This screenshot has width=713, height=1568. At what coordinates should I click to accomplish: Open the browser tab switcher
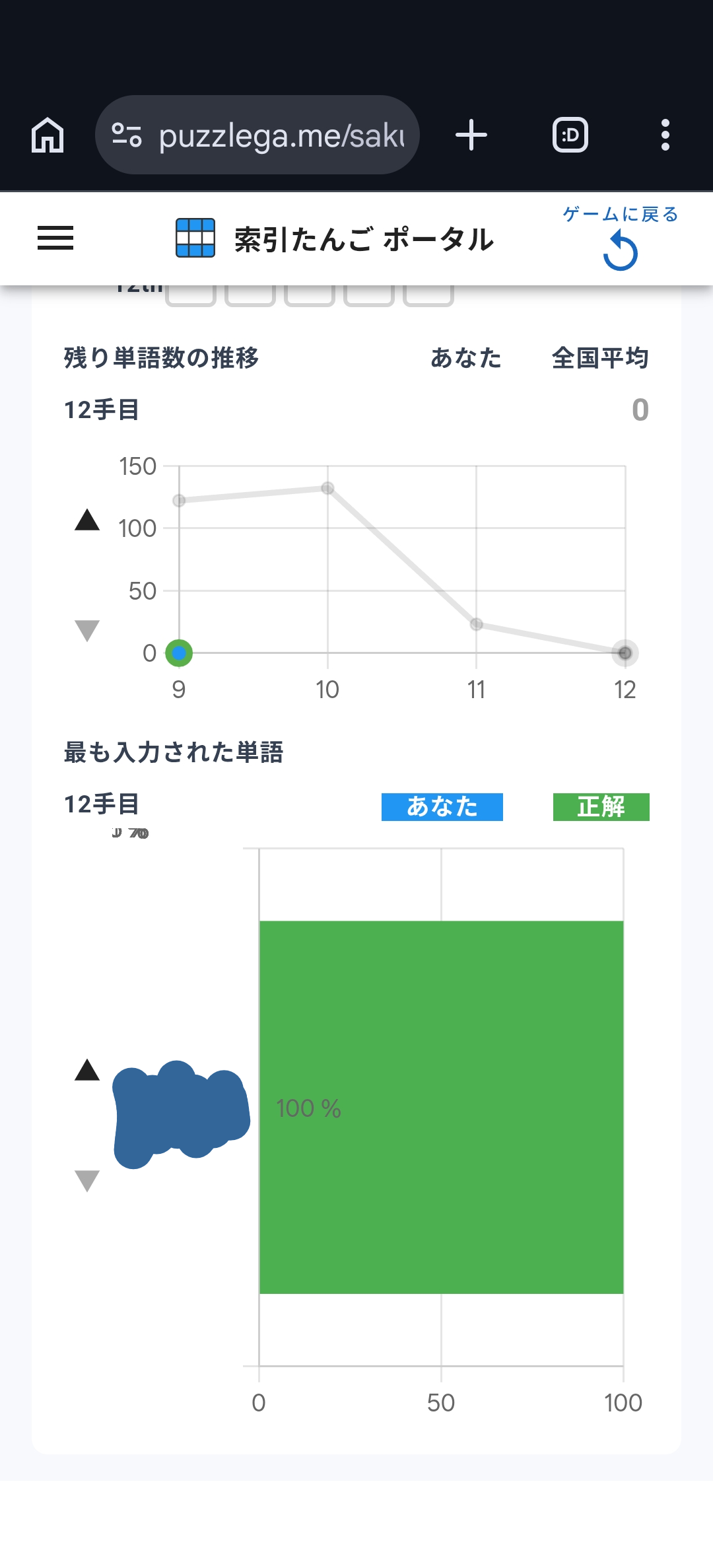click(x=570, y=135)
